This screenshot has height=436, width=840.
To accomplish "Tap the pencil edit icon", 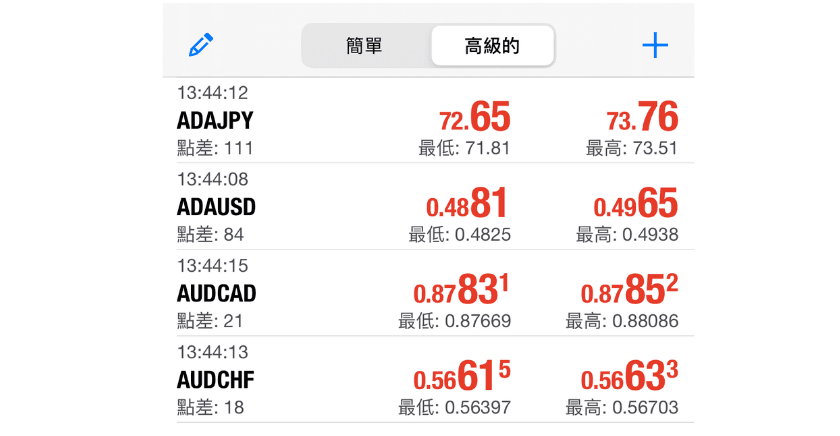I will pos(201,45).
